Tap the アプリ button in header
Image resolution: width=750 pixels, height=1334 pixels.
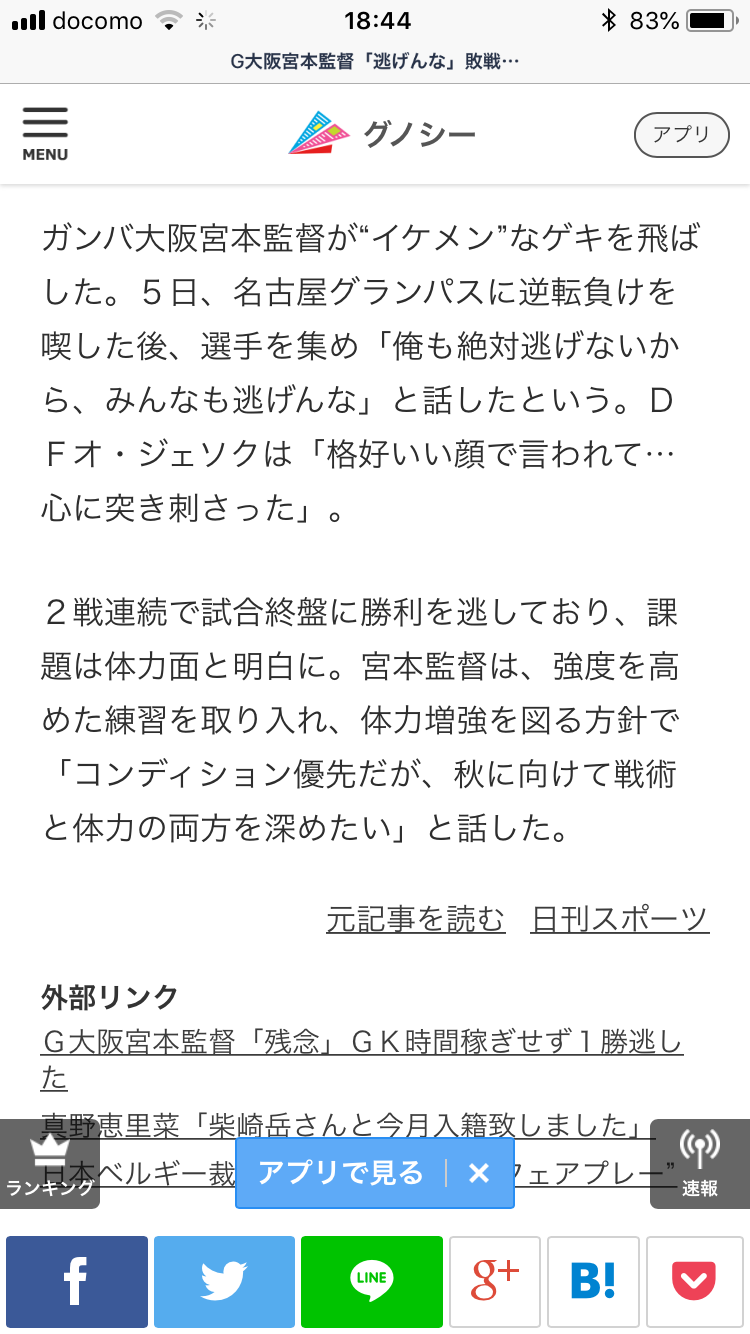coord(682,135)
